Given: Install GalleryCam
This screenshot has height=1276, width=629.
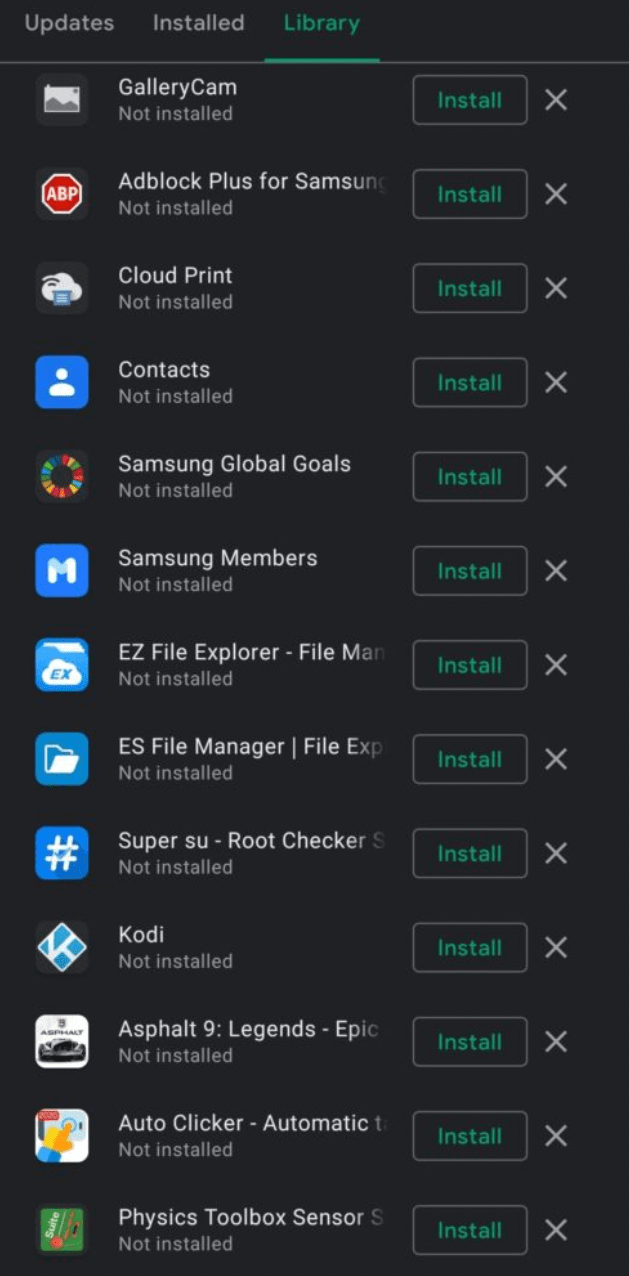Looking at the screenshot, I should [x=470, y=100].
